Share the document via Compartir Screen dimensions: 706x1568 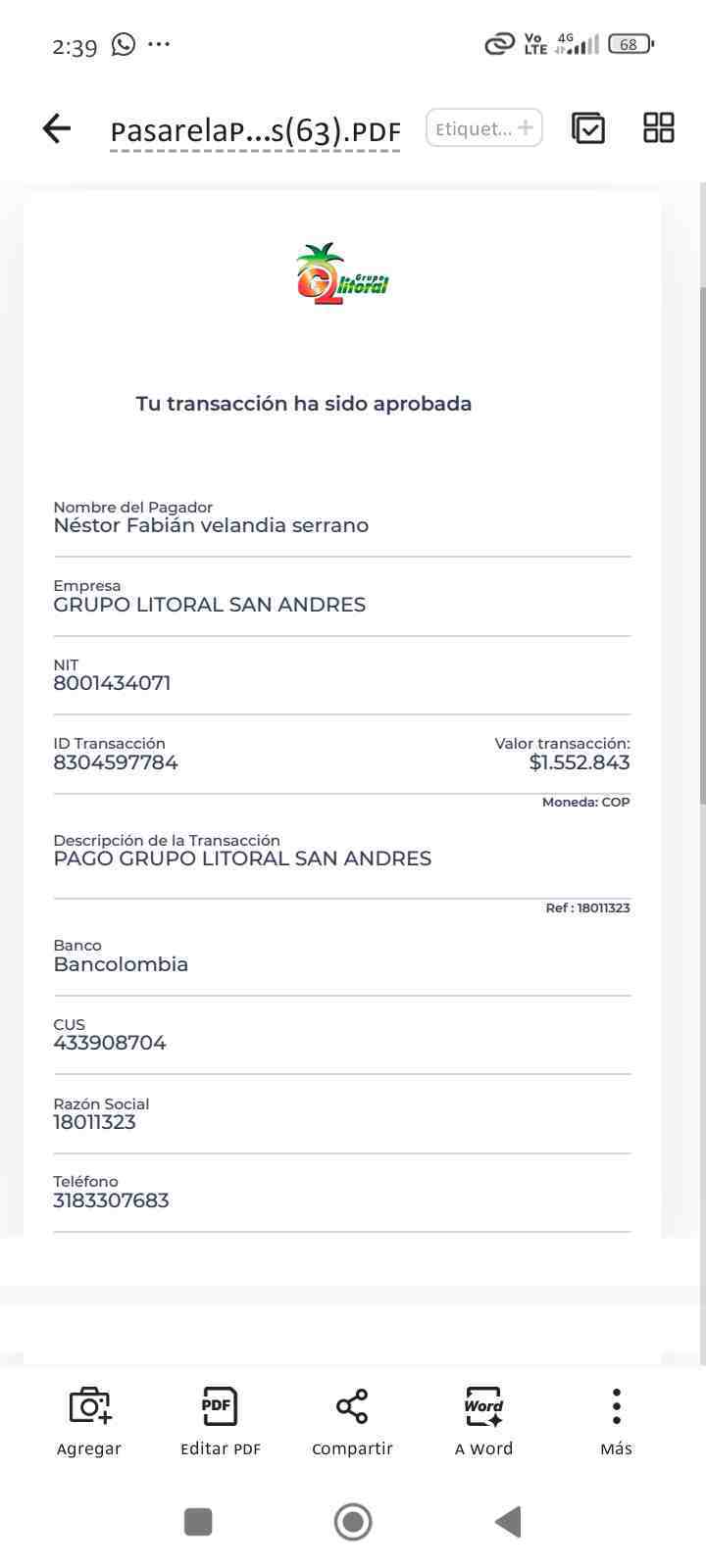click(x=352, y=1422)
